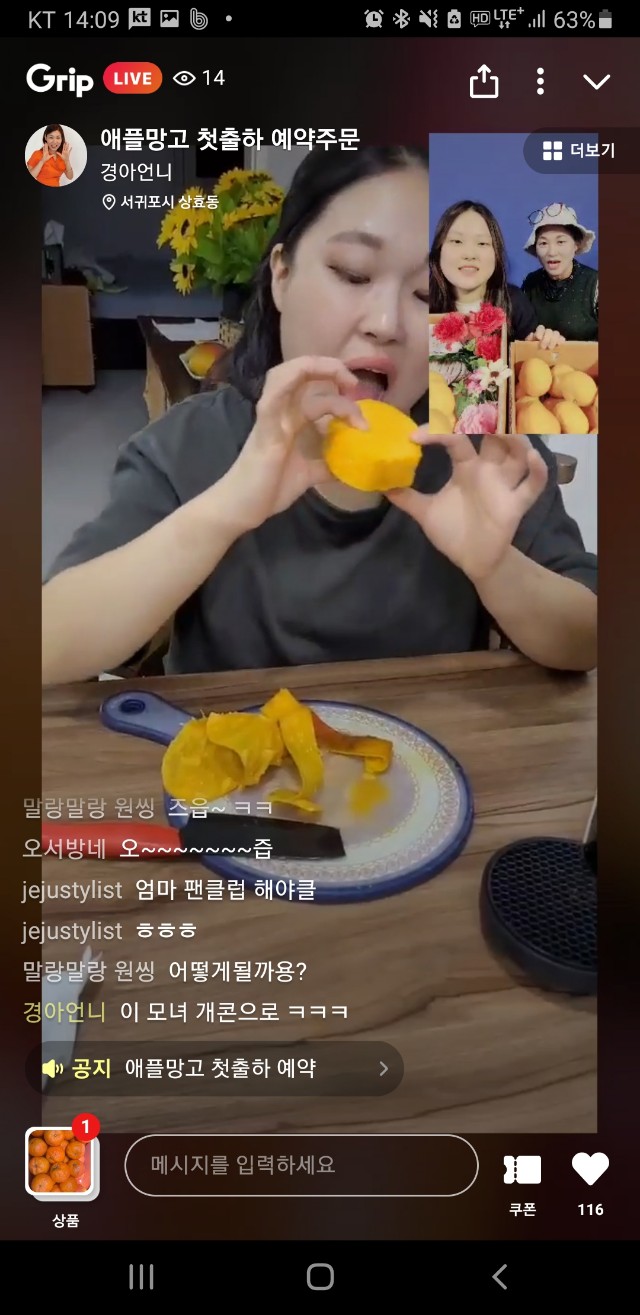Open the 쿠폰 coupon icon
This screenshot has height=1315, width=640.
pos(522,1170)
